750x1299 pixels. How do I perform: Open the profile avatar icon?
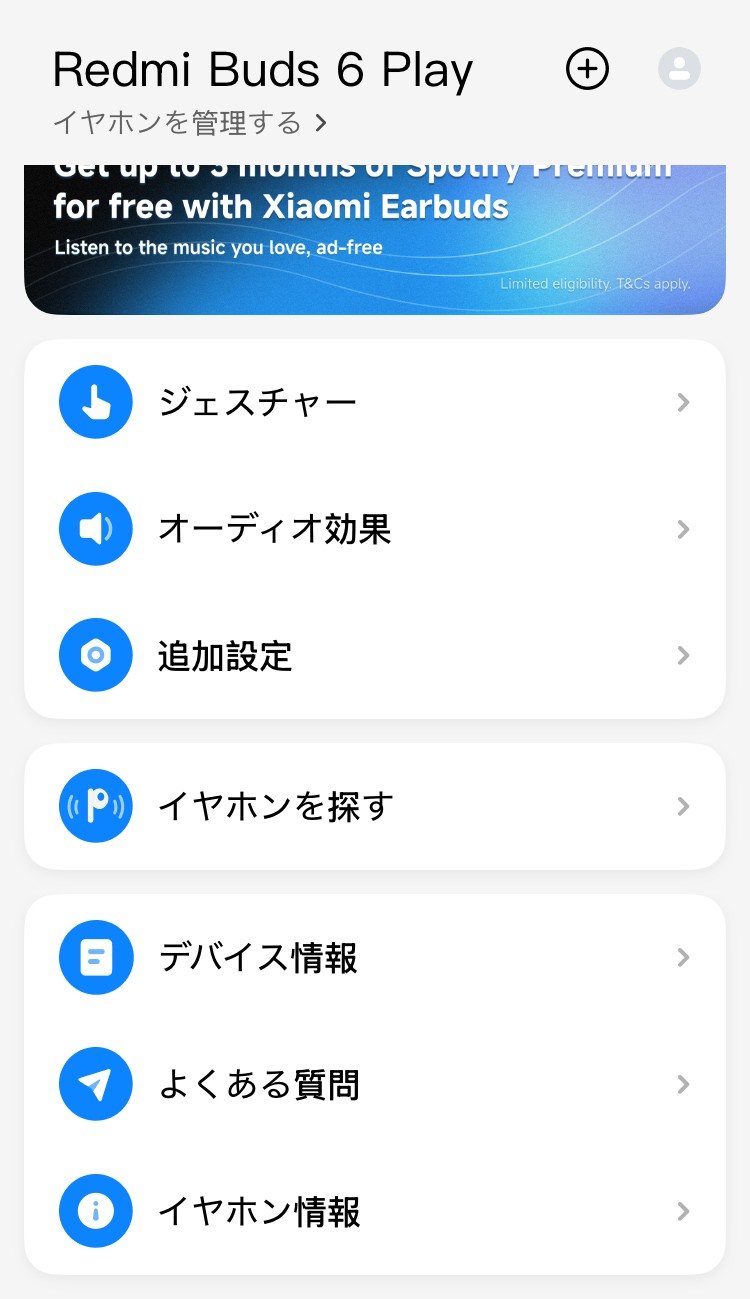(x=679, y=69)
